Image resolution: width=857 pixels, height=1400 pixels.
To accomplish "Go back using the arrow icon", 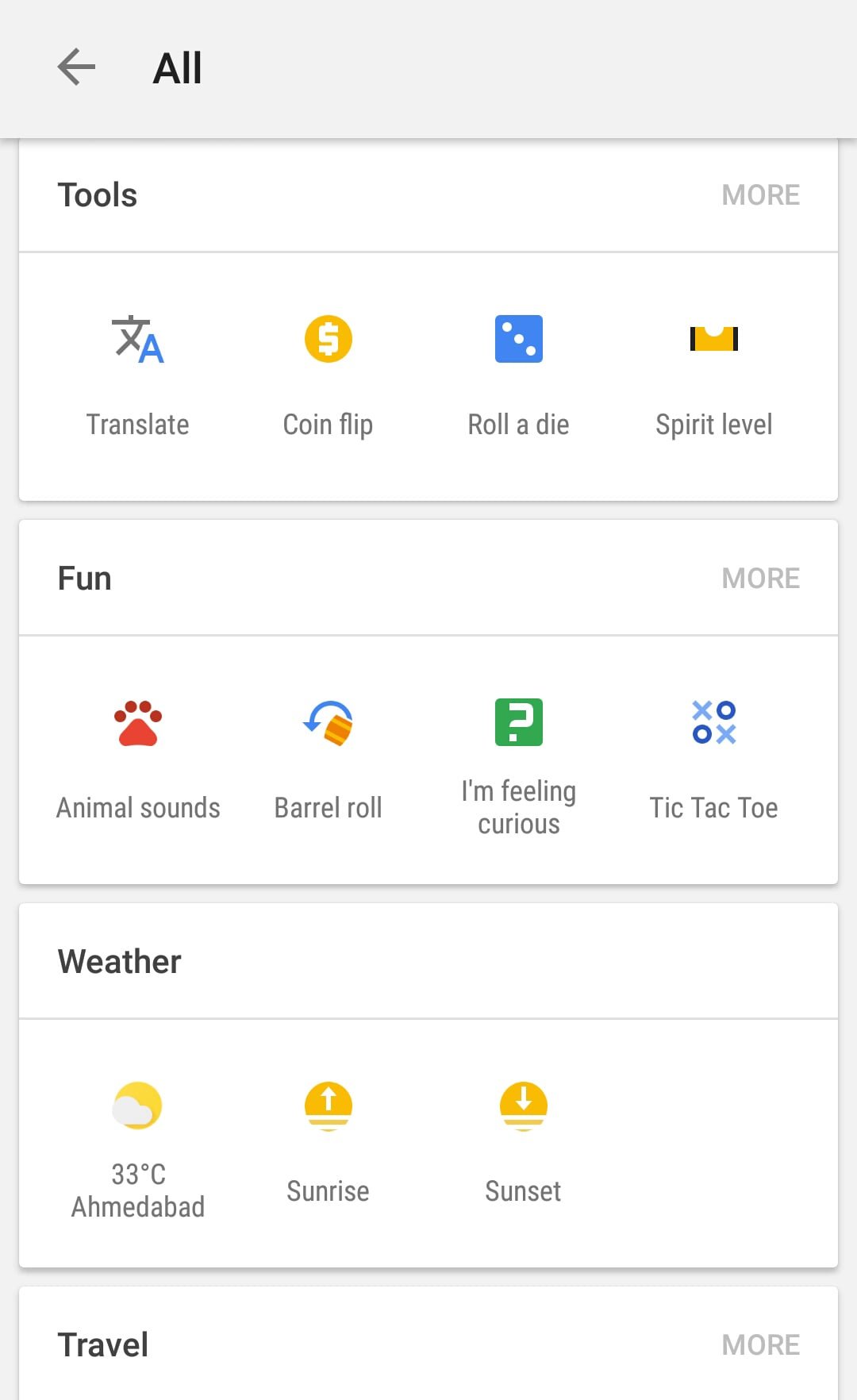I will [x=76, y=67].
